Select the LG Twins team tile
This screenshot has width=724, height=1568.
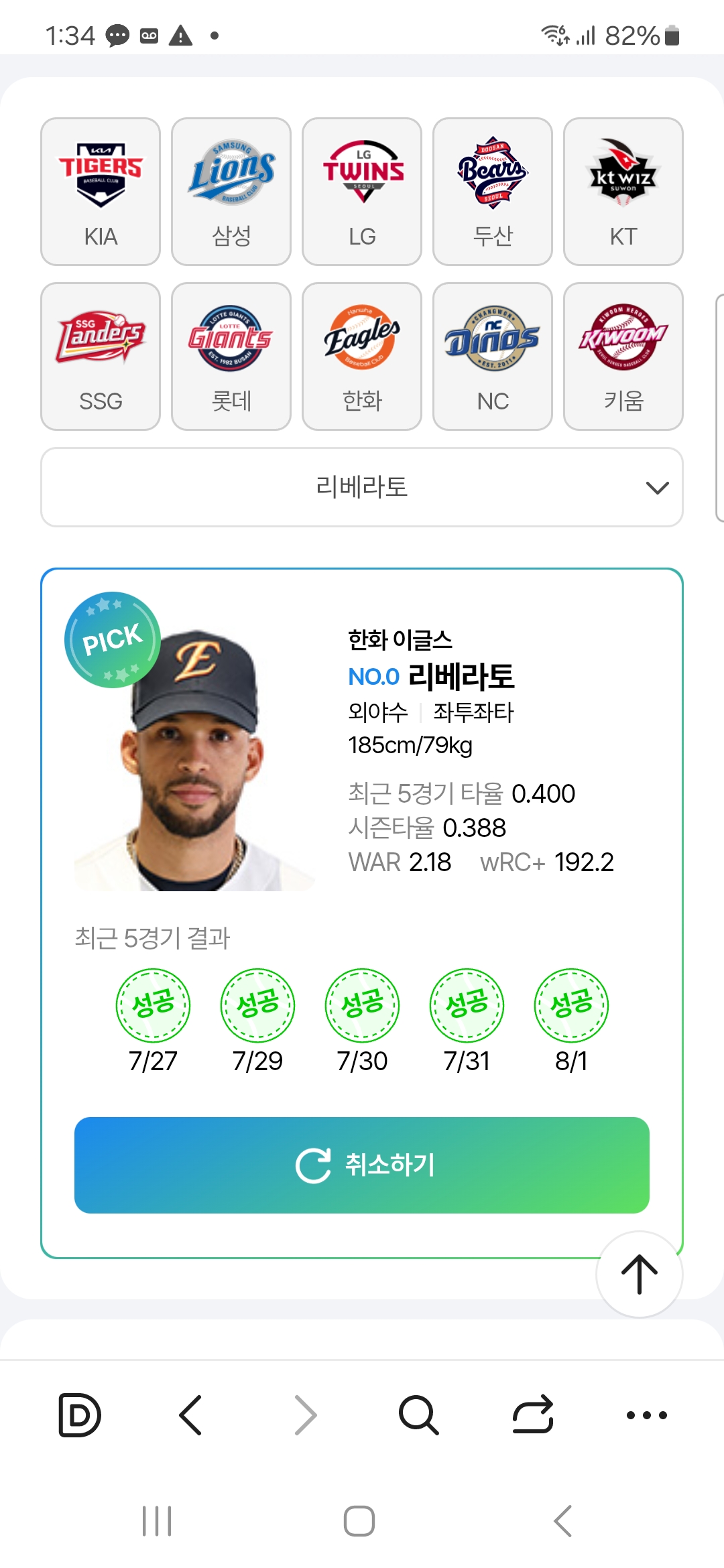[362, 192]
